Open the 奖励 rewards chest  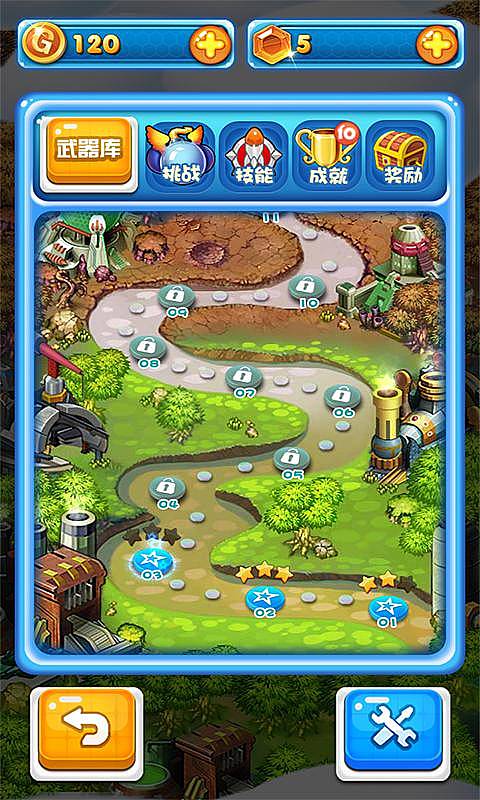[400, 156]
